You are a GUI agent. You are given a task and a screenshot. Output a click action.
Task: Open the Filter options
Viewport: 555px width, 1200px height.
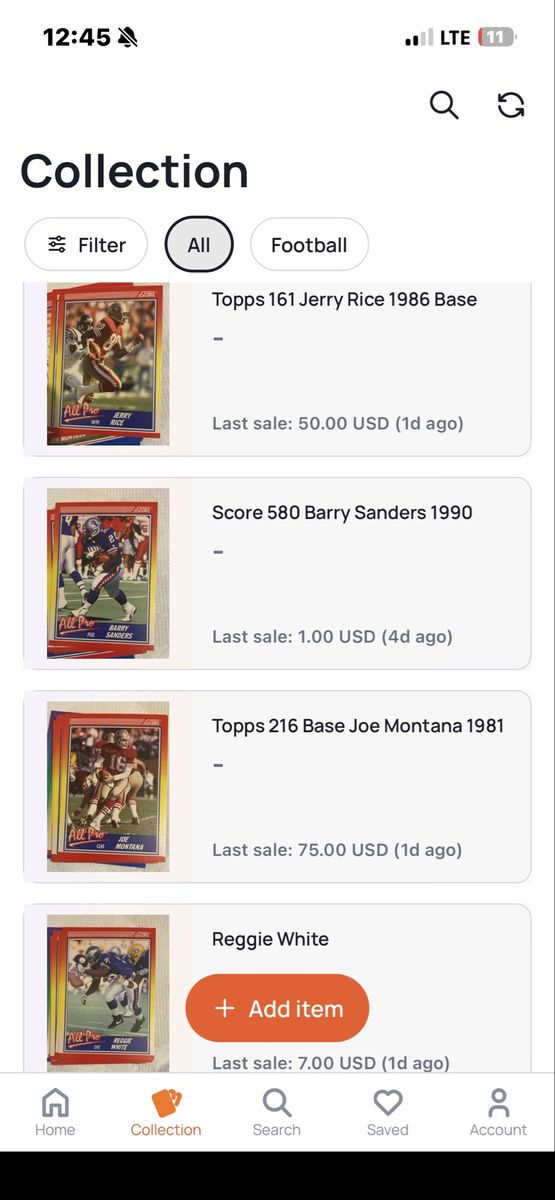pos(86,245)
